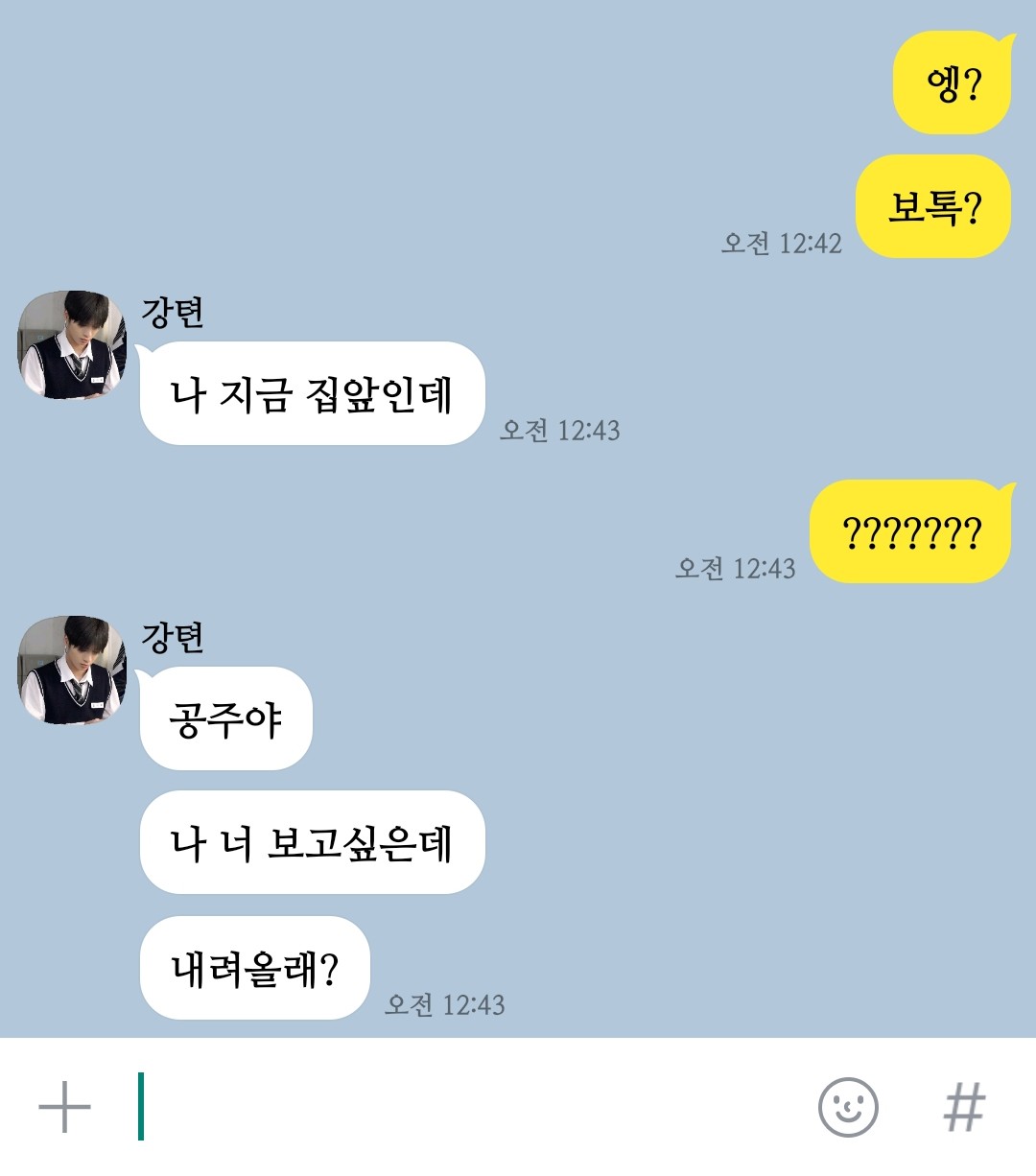
Task: View 강텬's profile photo above the '공주야' message
Action: pos(72,670)
